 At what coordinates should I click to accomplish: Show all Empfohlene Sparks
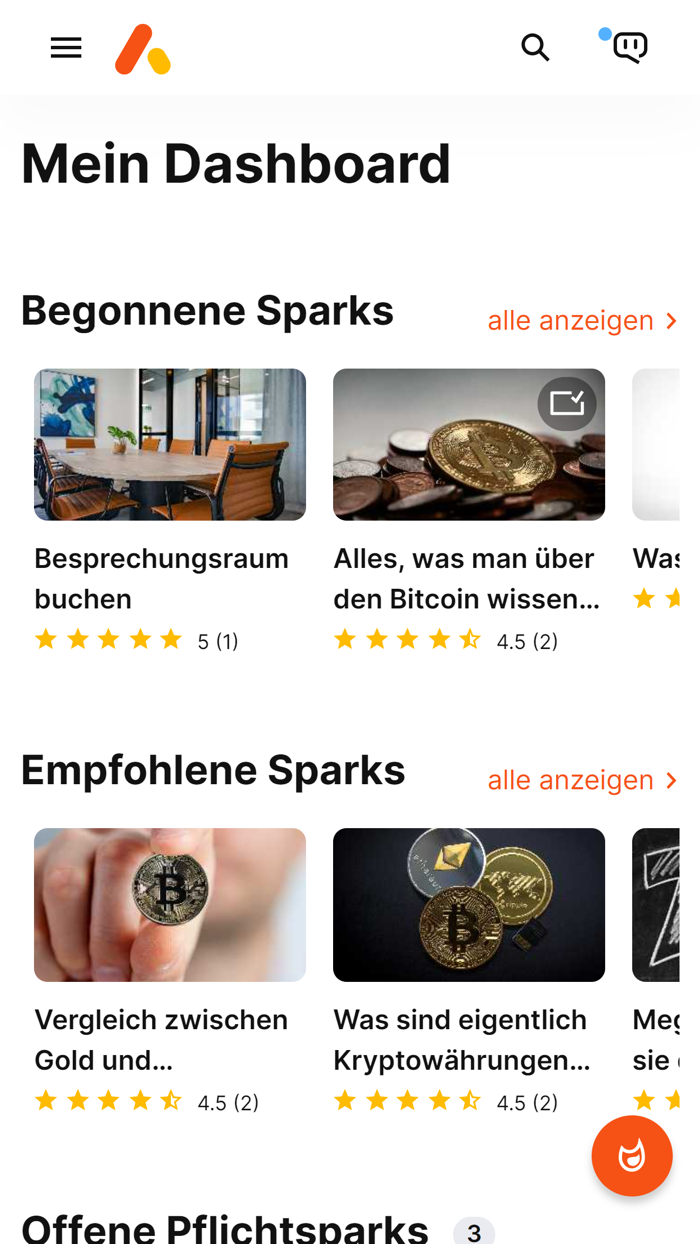[582, 780]
